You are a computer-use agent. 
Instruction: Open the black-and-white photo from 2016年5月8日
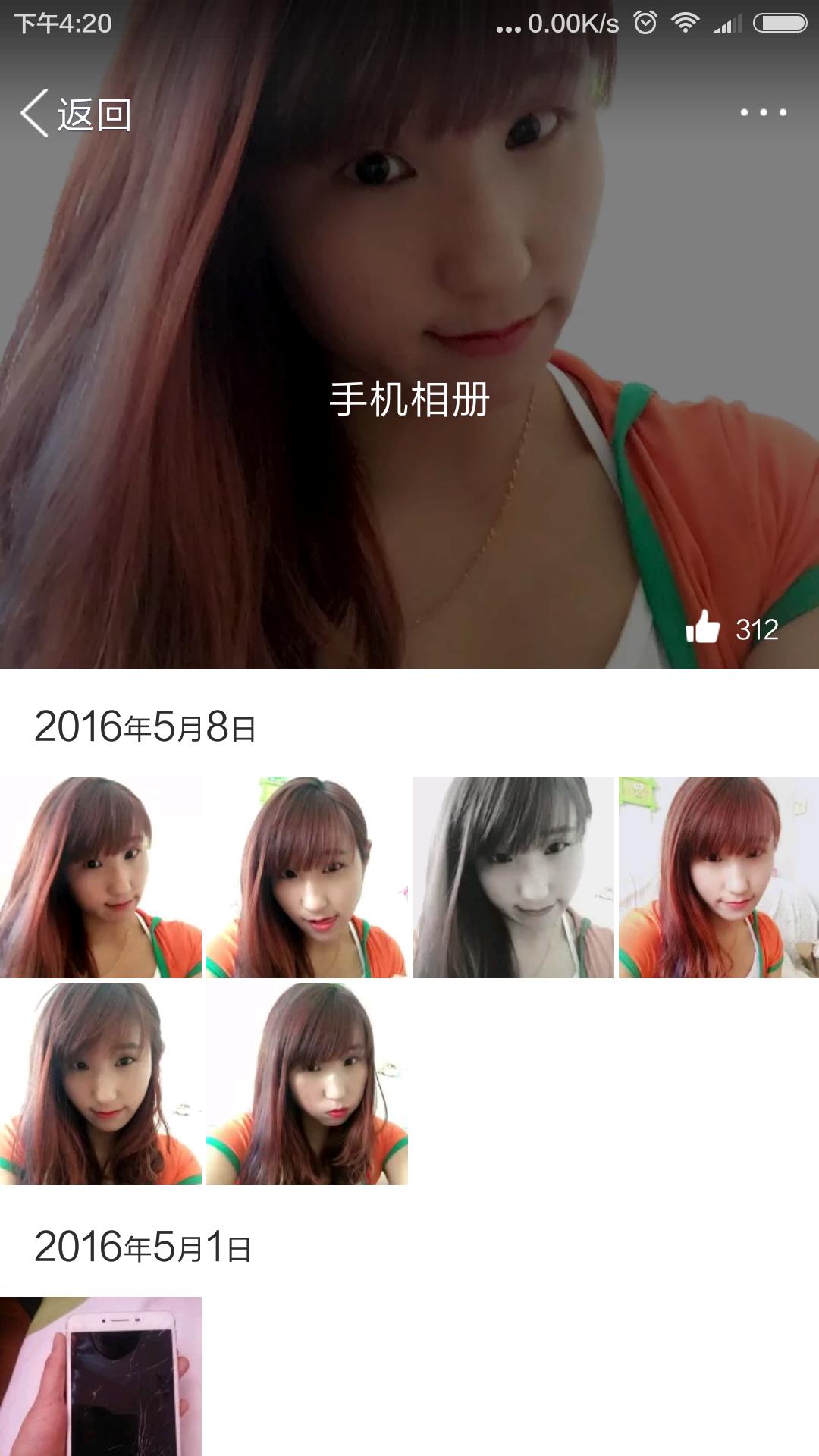[513, 877]
